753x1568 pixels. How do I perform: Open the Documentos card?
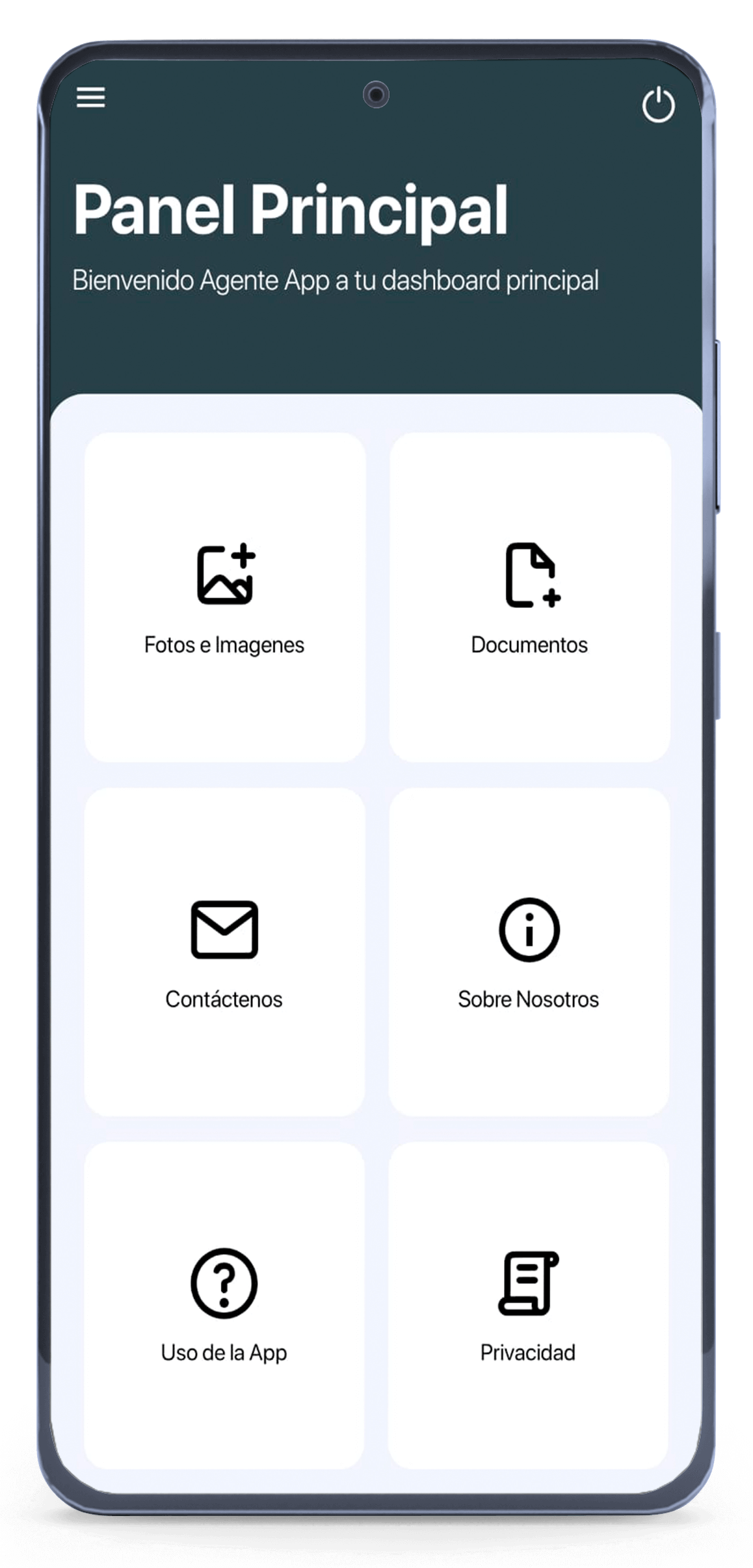tap(530, 597)
